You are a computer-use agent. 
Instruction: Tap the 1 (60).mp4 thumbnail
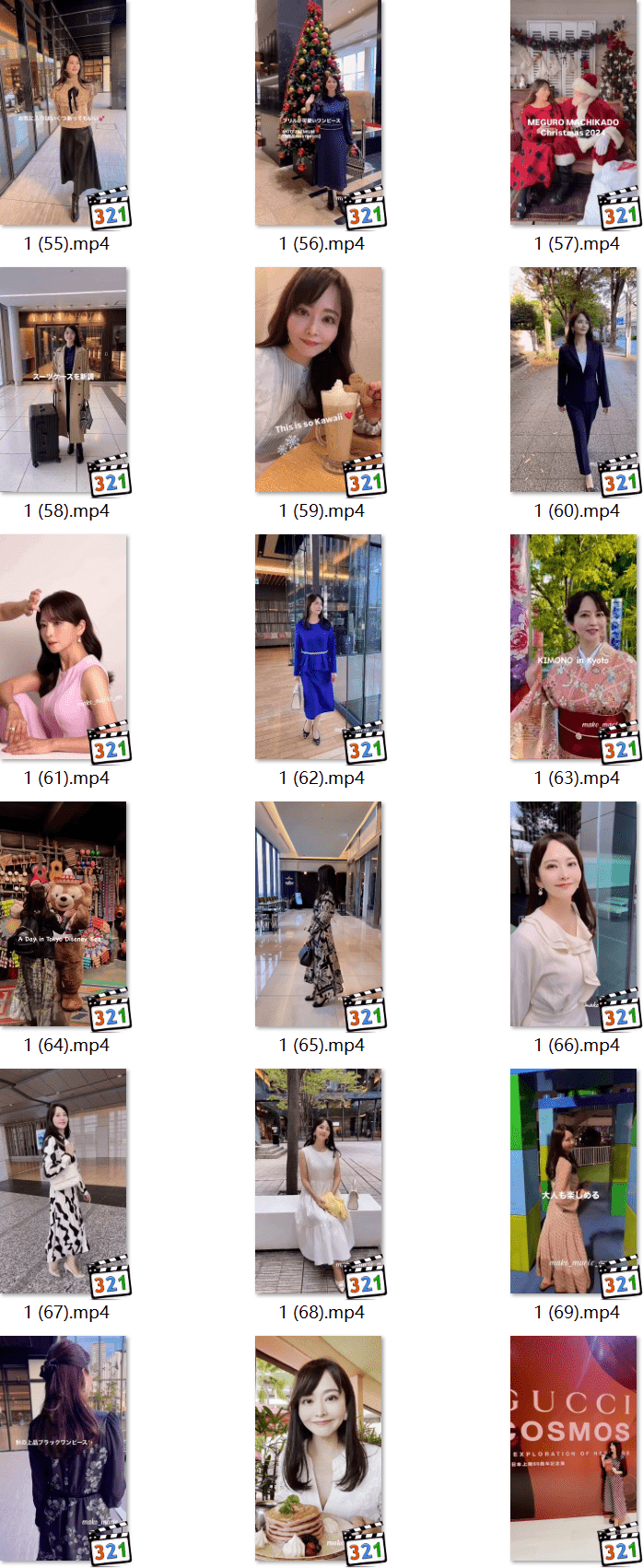click(x=574, y=380)
